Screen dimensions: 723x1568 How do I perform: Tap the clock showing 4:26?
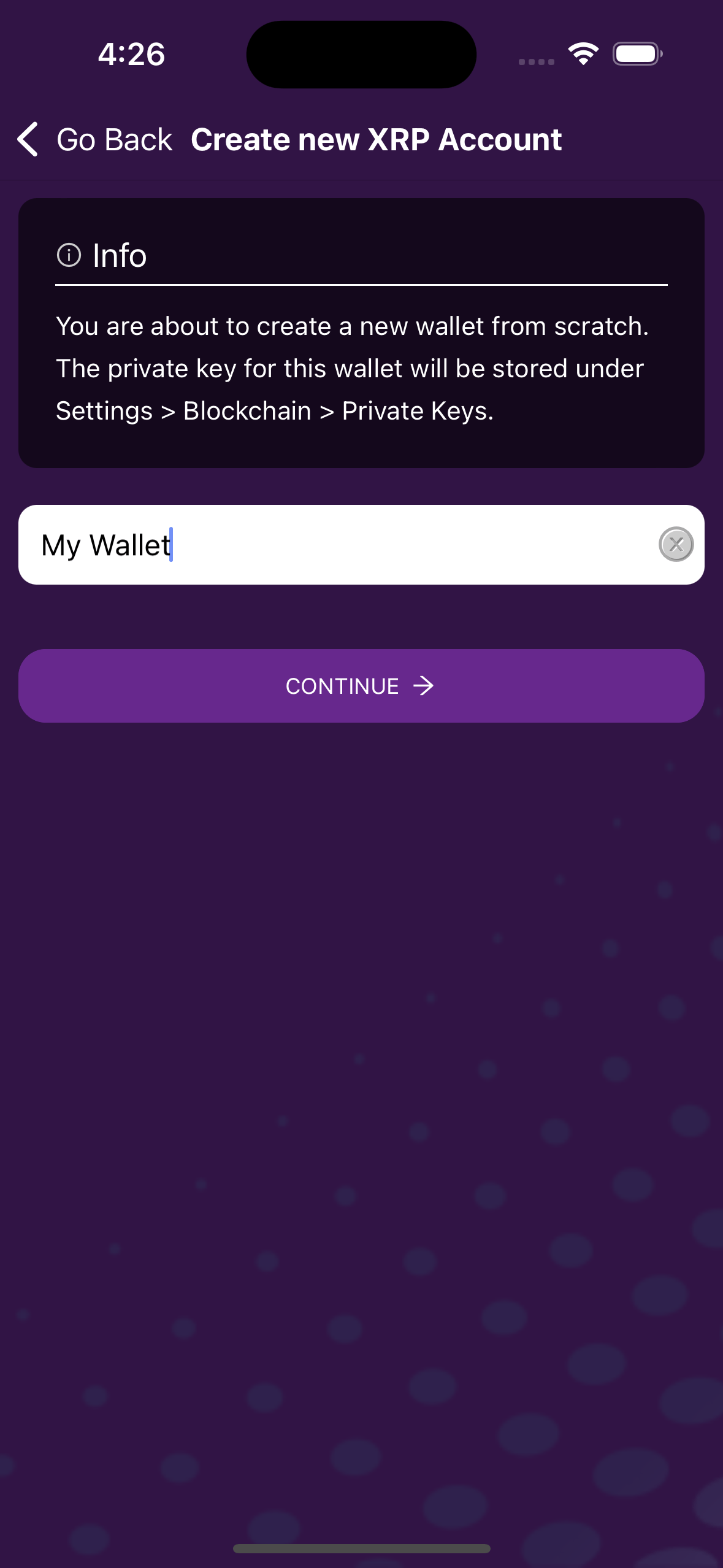(131, 54)
